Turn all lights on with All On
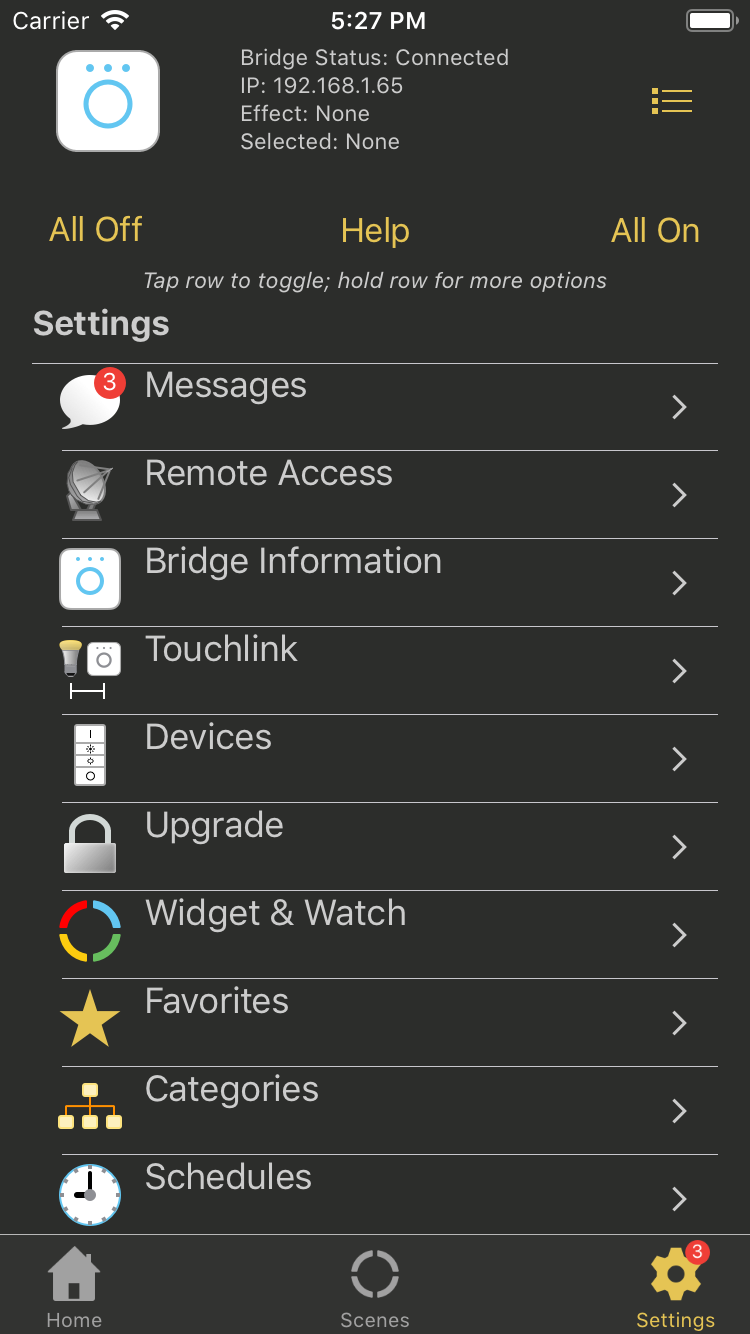The width and height of the screenshot is (750, 1334). (655, 231)
